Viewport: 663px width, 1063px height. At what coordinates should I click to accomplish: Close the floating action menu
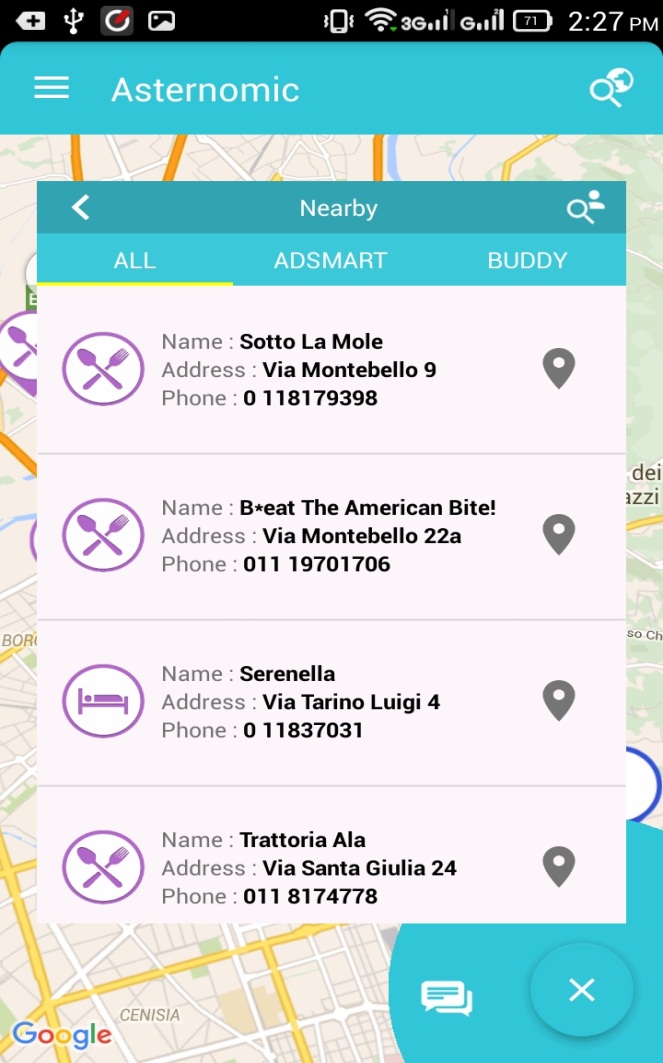pos(581,990)
